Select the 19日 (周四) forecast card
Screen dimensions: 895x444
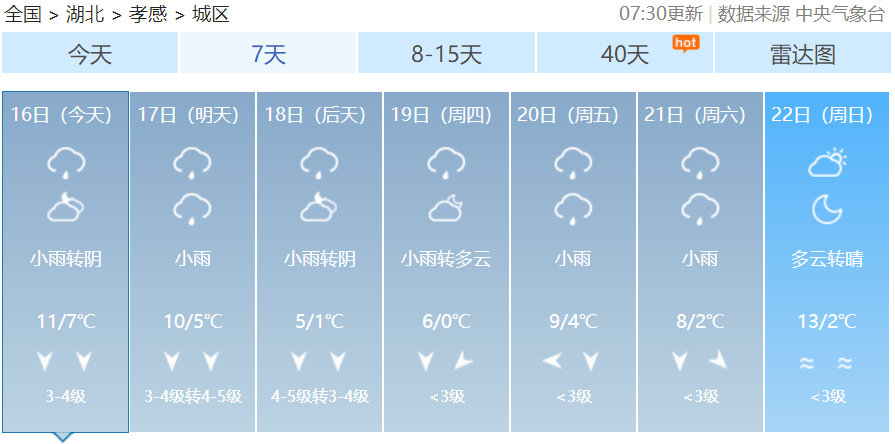pos(446,262)
